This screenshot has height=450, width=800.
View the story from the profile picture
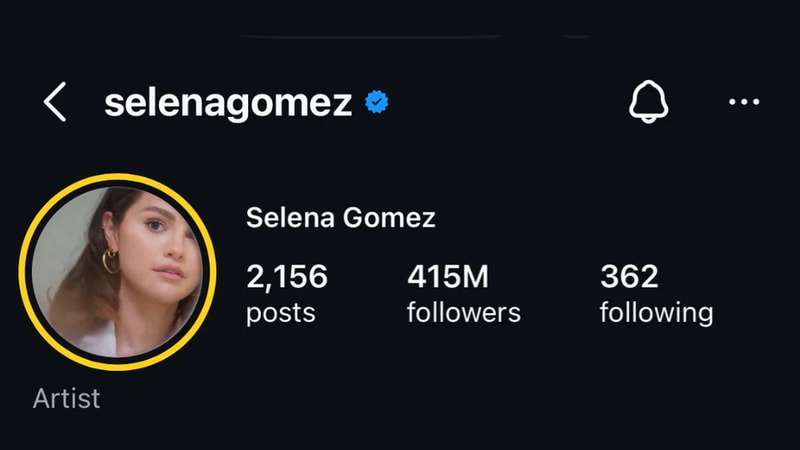click(x=118, y=272)
